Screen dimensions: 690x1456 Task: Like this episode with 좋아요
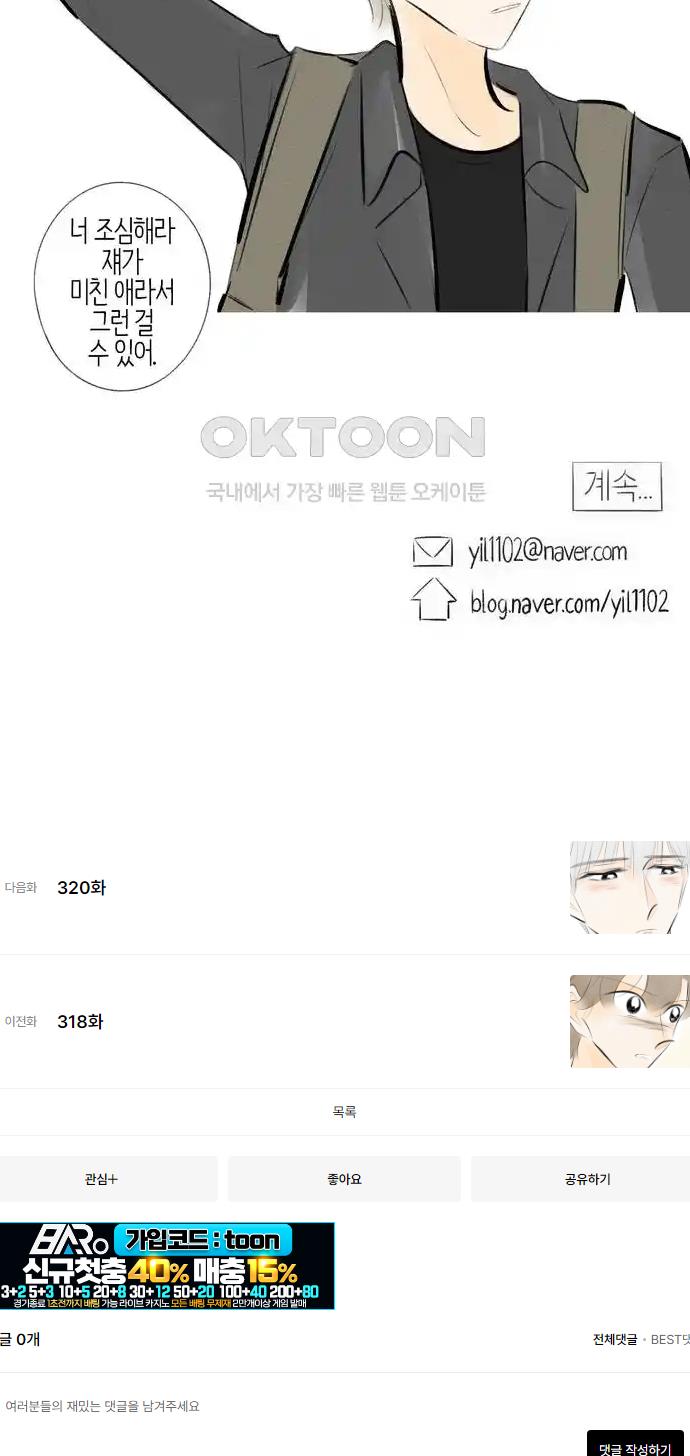coord(344,1179)
